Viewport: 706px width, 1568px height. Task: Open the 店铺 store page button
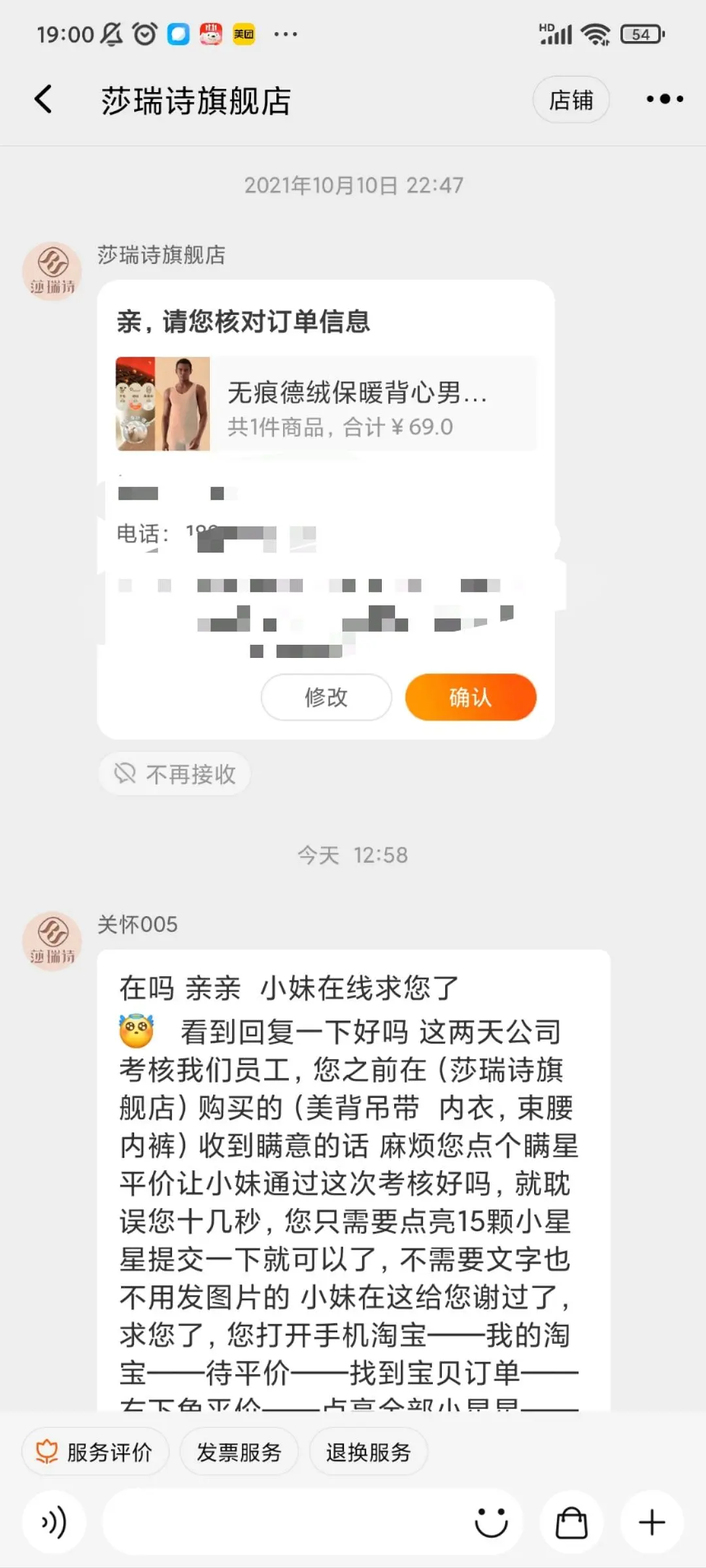(571, 100)
